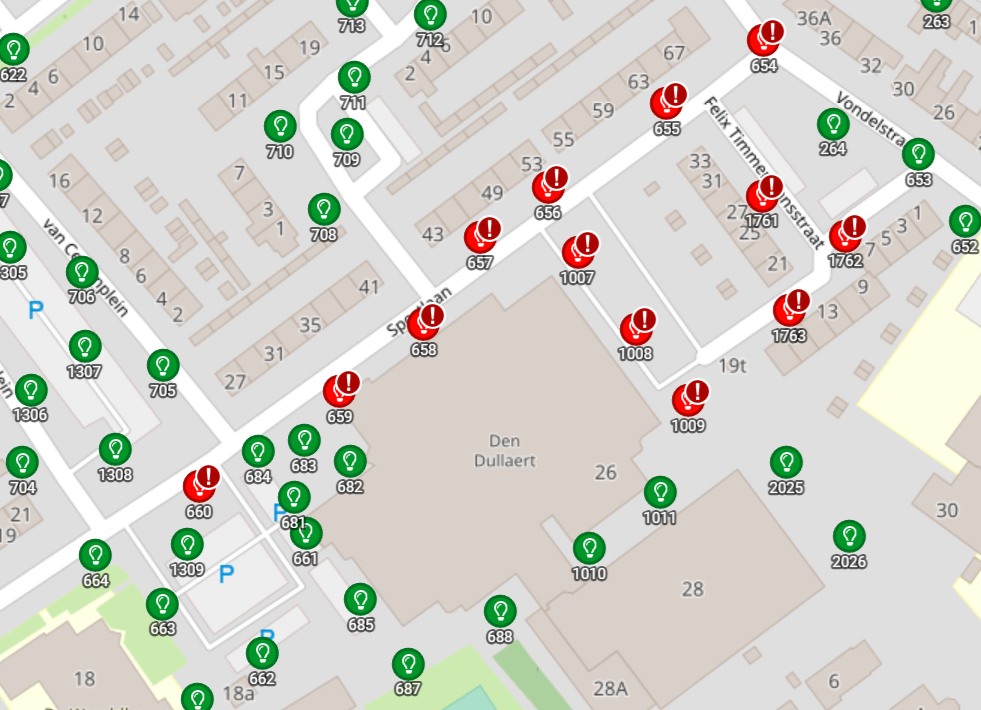The image size is (981, 710).
Task: Tap the green marker 264
Action: click(x=833, y=124)
